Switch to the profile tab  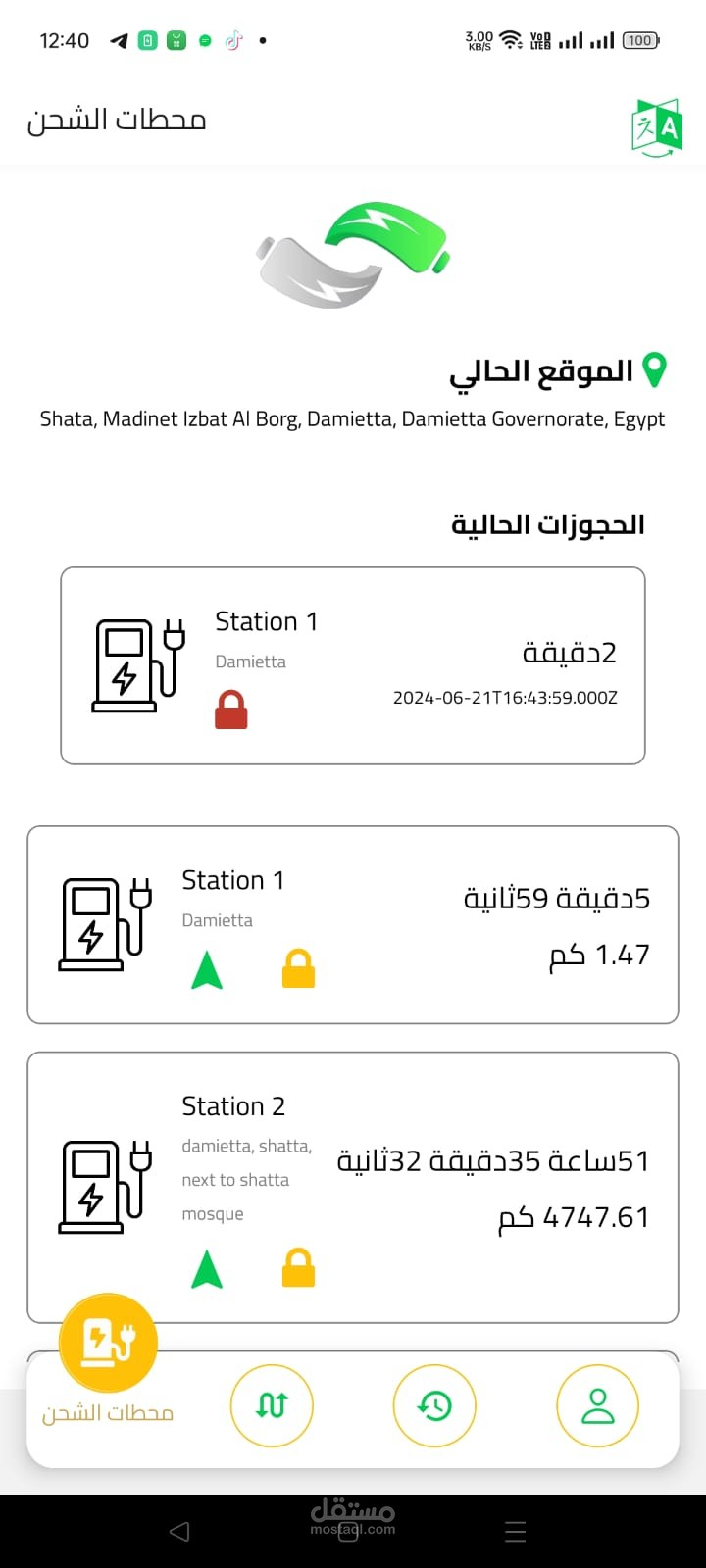[597, 1405]
